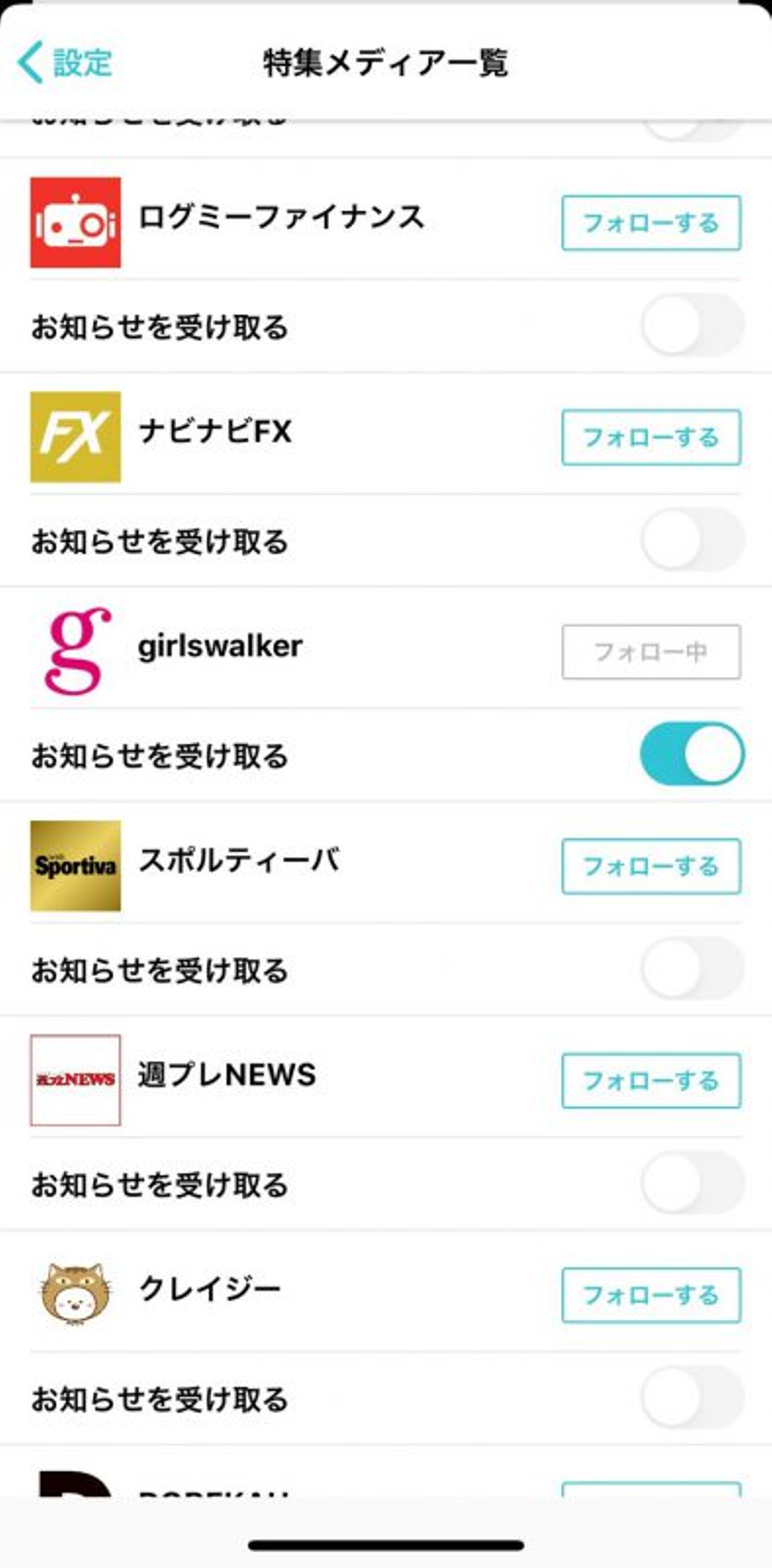Screen dimensions: 772x1568
Task: Disable notifications for girlswalker
Action: 692,753
